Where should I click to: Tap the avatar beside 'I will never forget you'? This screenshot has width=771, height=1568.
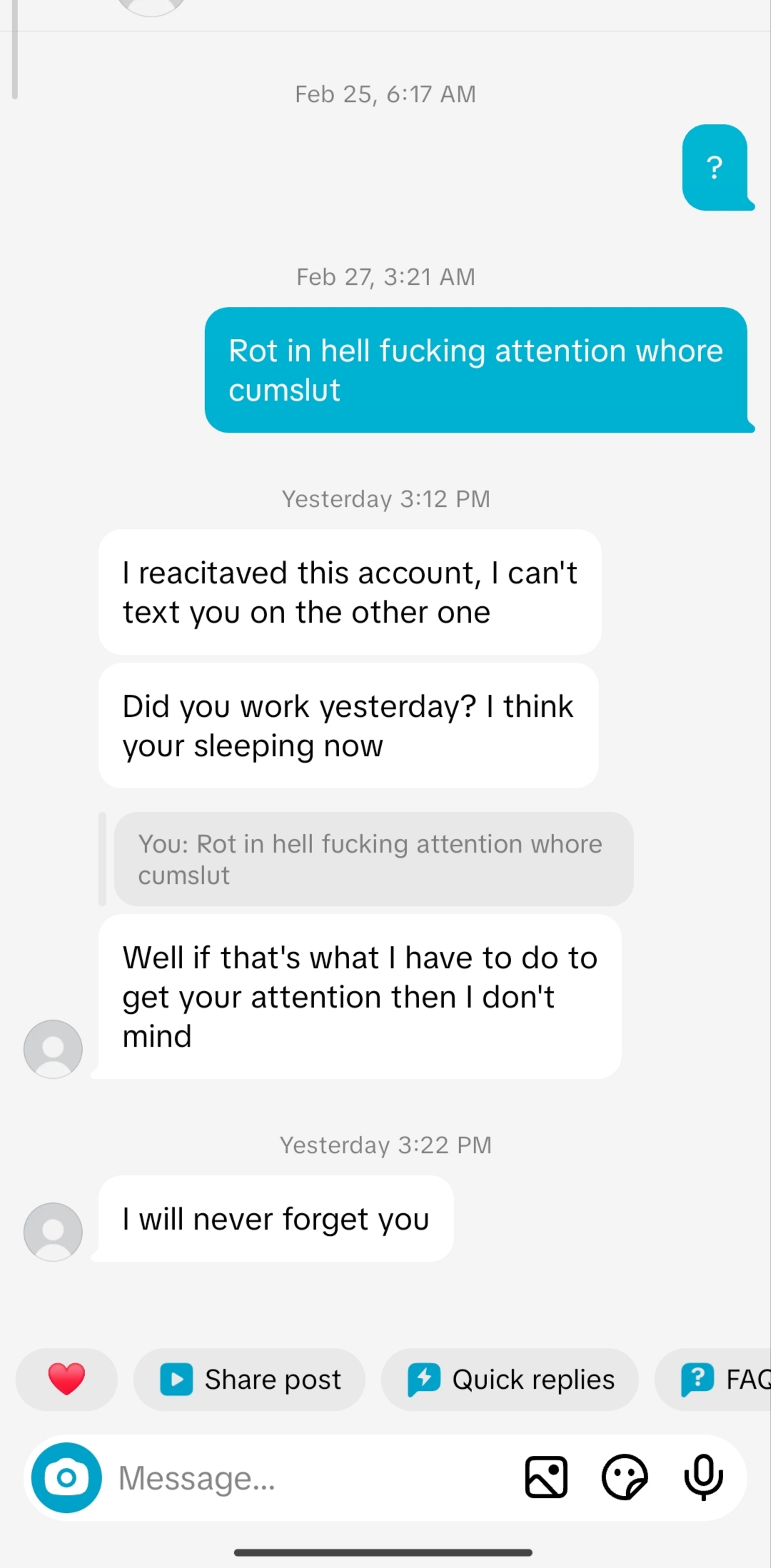[53, 1231]
